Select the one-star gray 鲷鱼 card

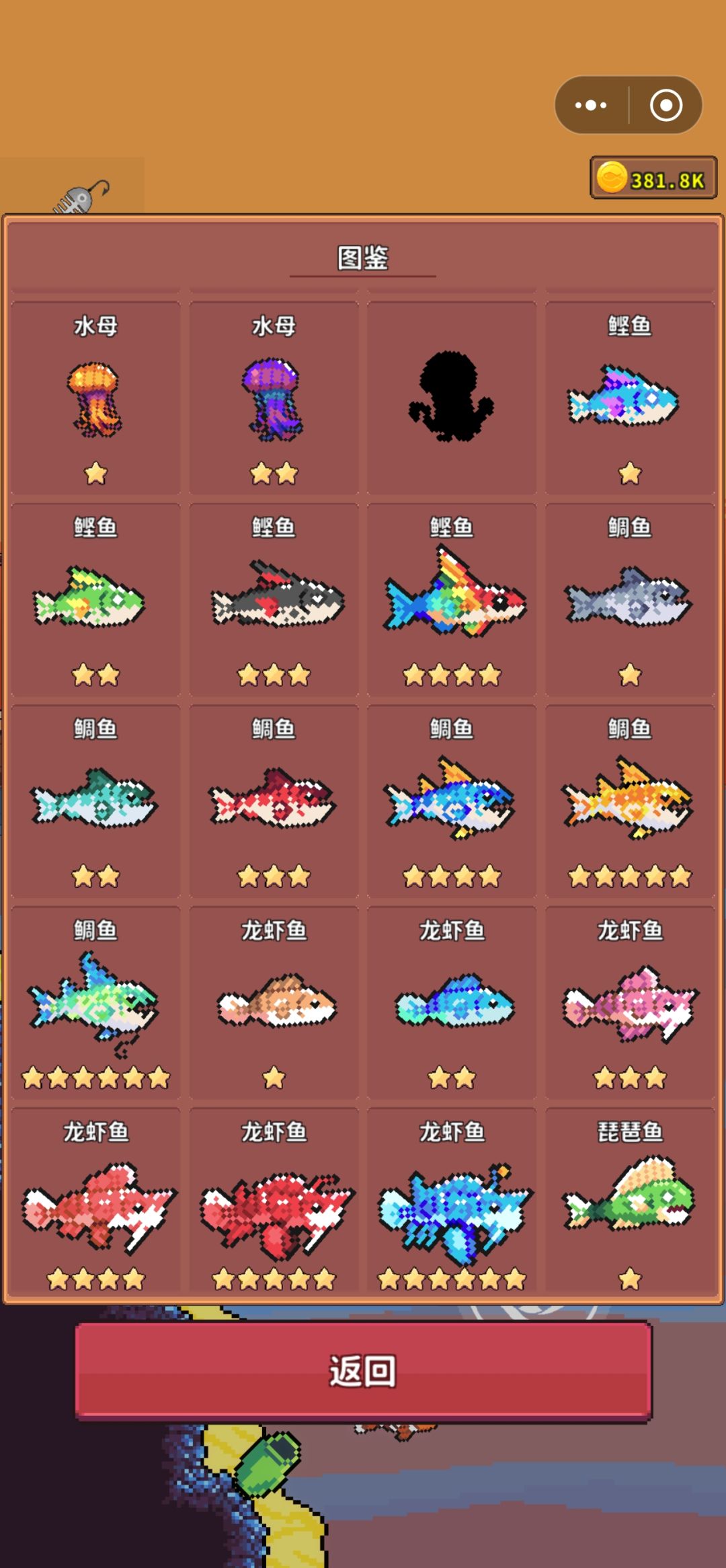tap(630, 599)
